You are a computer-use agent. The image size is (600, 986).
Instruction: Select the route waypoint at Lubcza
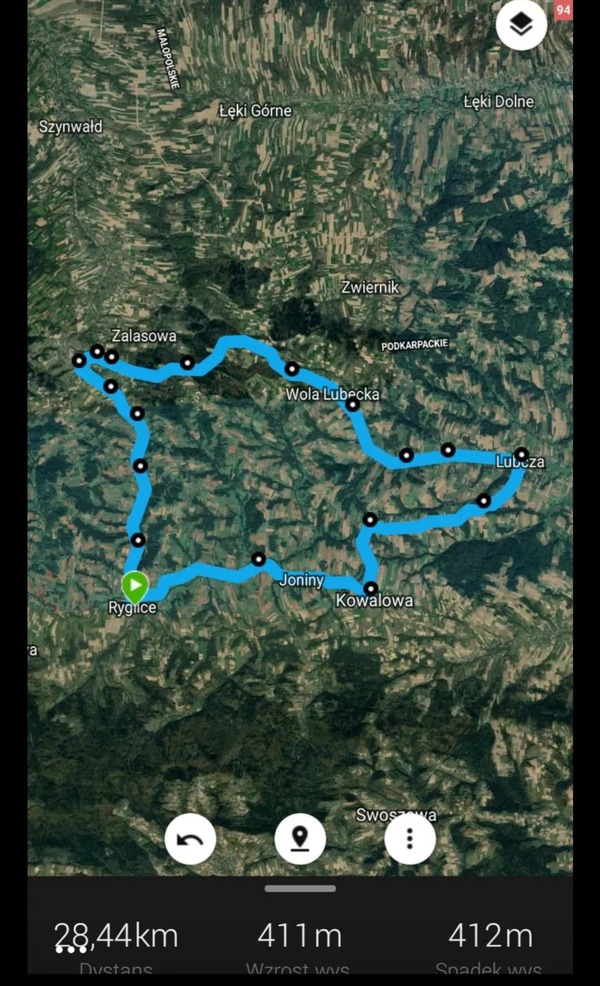521,454
